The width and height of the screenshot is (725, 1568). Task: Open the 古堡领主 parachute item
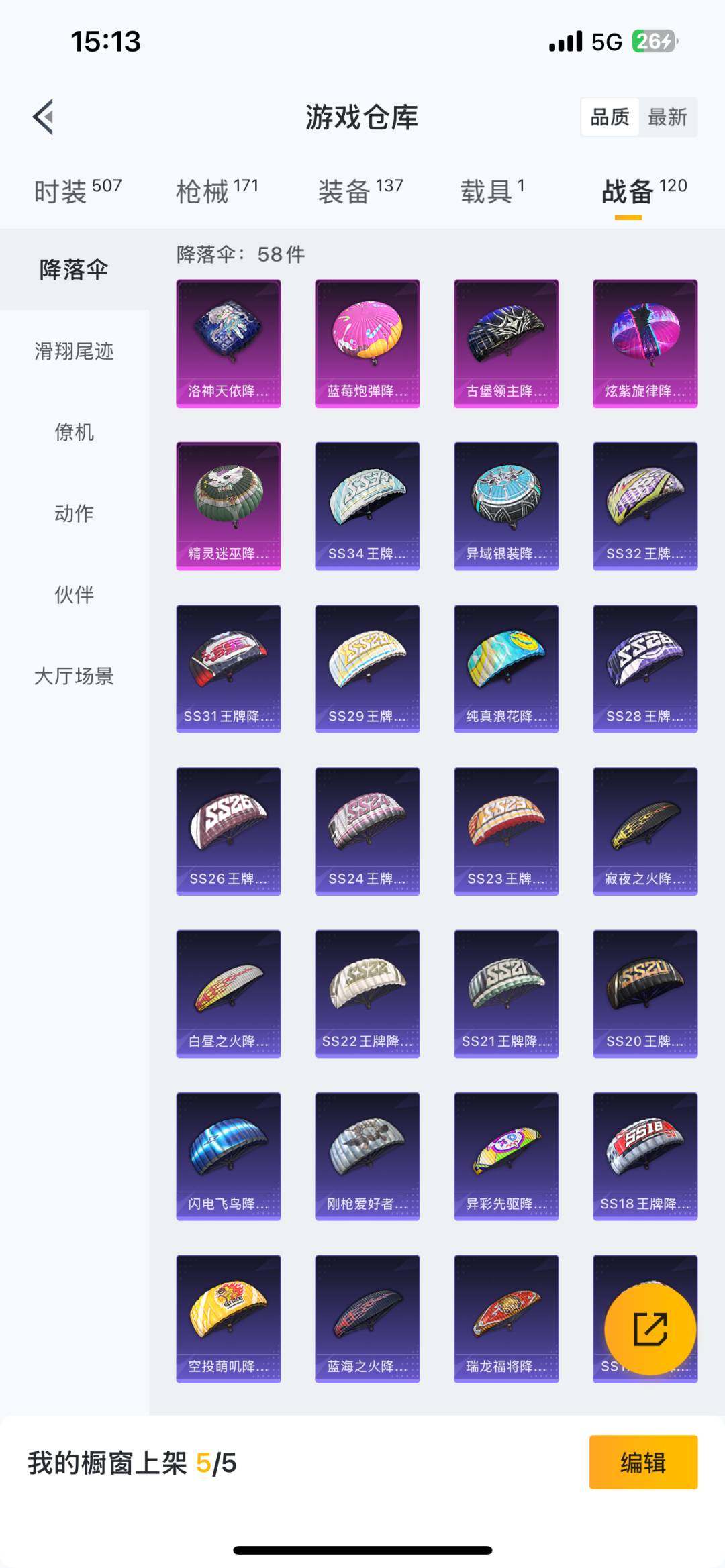[505, 344]
